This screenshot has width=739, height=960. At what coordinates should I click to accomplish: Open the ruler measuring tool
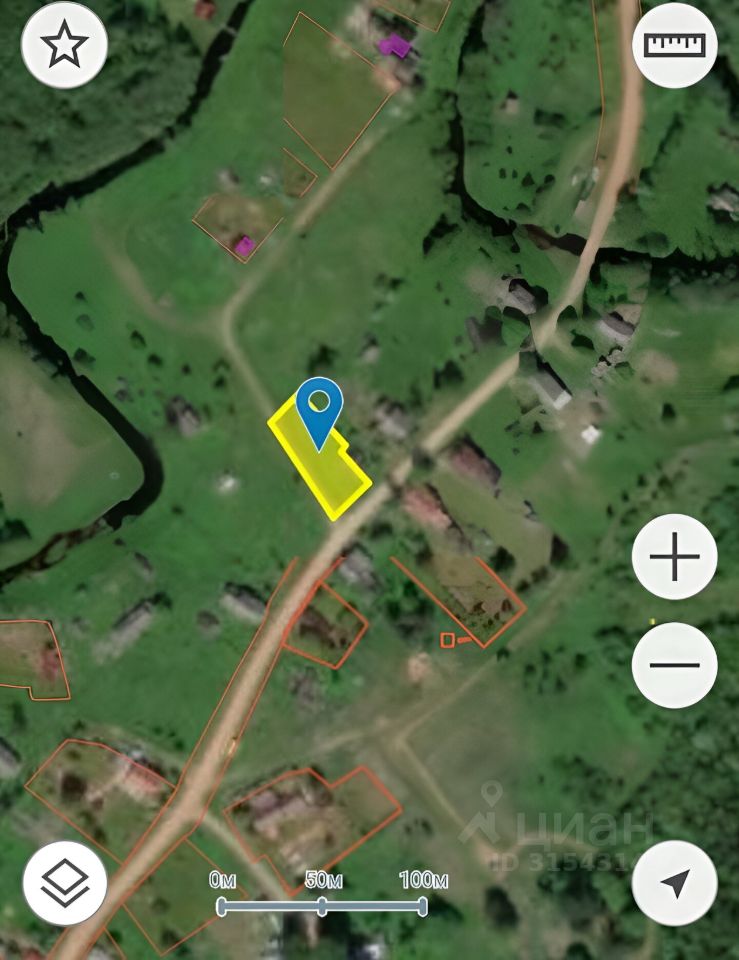(675, 46)
